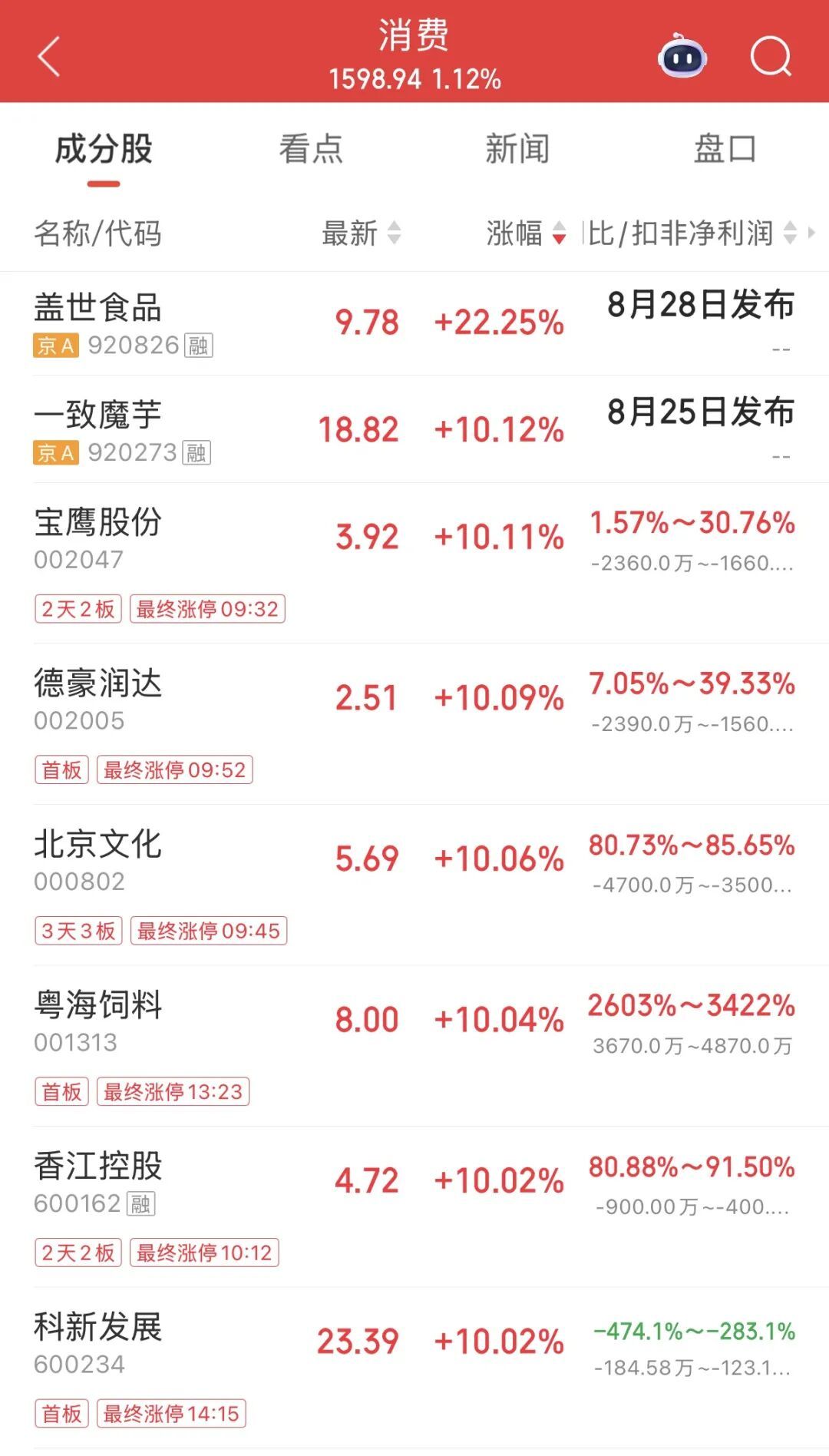Select the 成分股 tab
829x1456 pixels.
click(104, 149)
